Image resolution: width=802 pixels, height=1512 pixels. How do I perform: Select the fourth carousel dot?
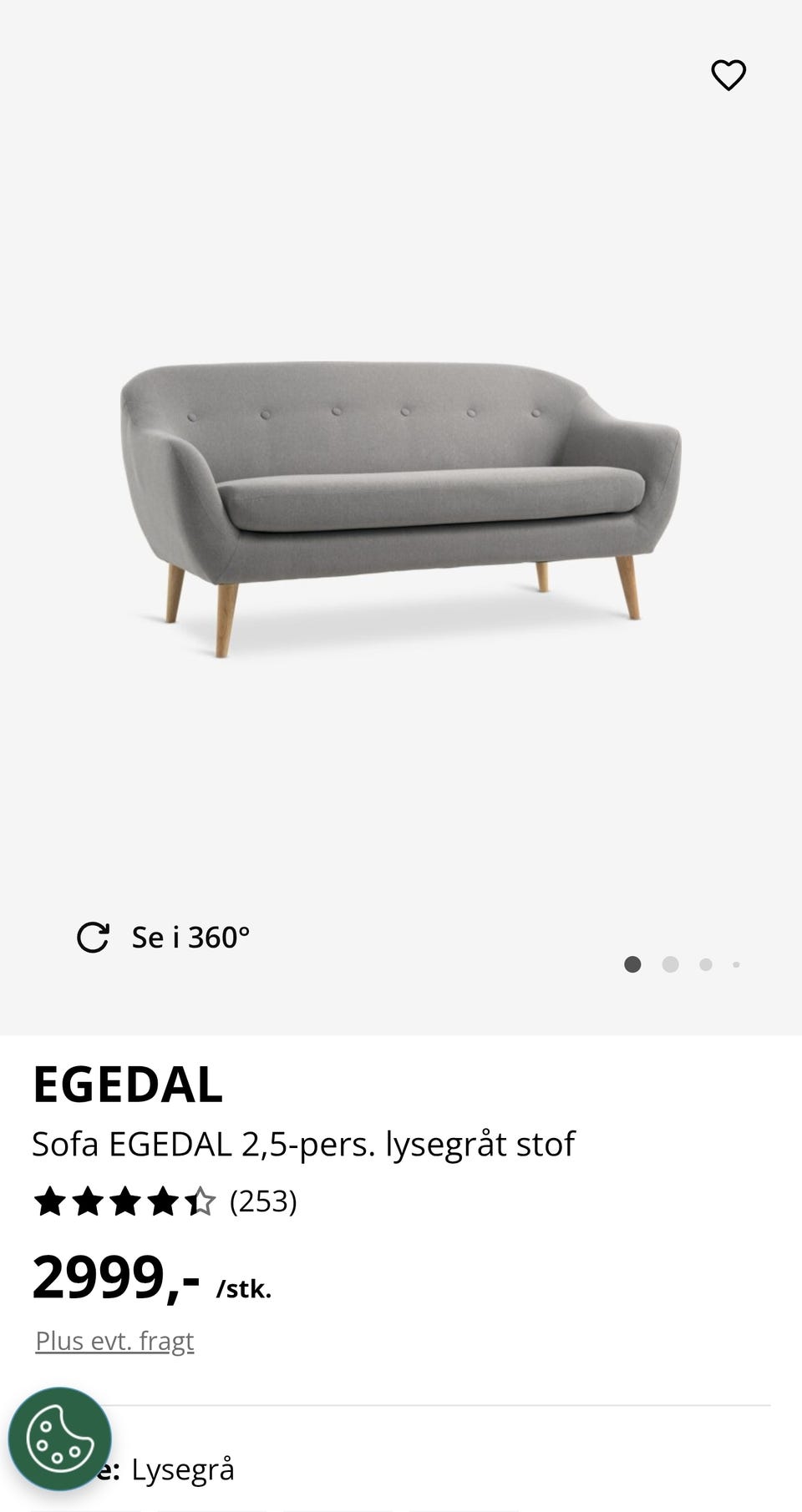pyautogui.click(x=737, y=964)
